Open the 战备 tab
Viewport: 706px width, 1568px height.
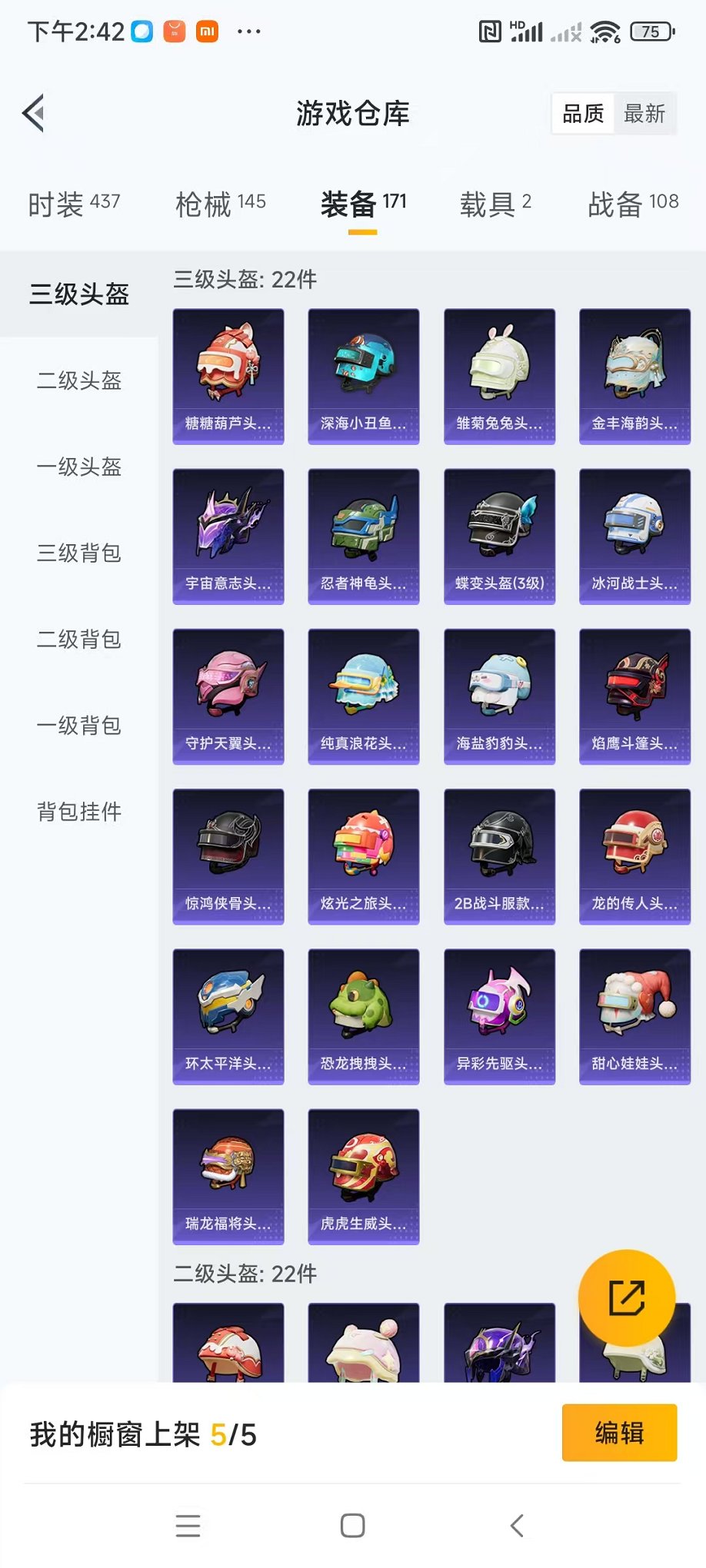pyautogui.click(x=632, y=204)
